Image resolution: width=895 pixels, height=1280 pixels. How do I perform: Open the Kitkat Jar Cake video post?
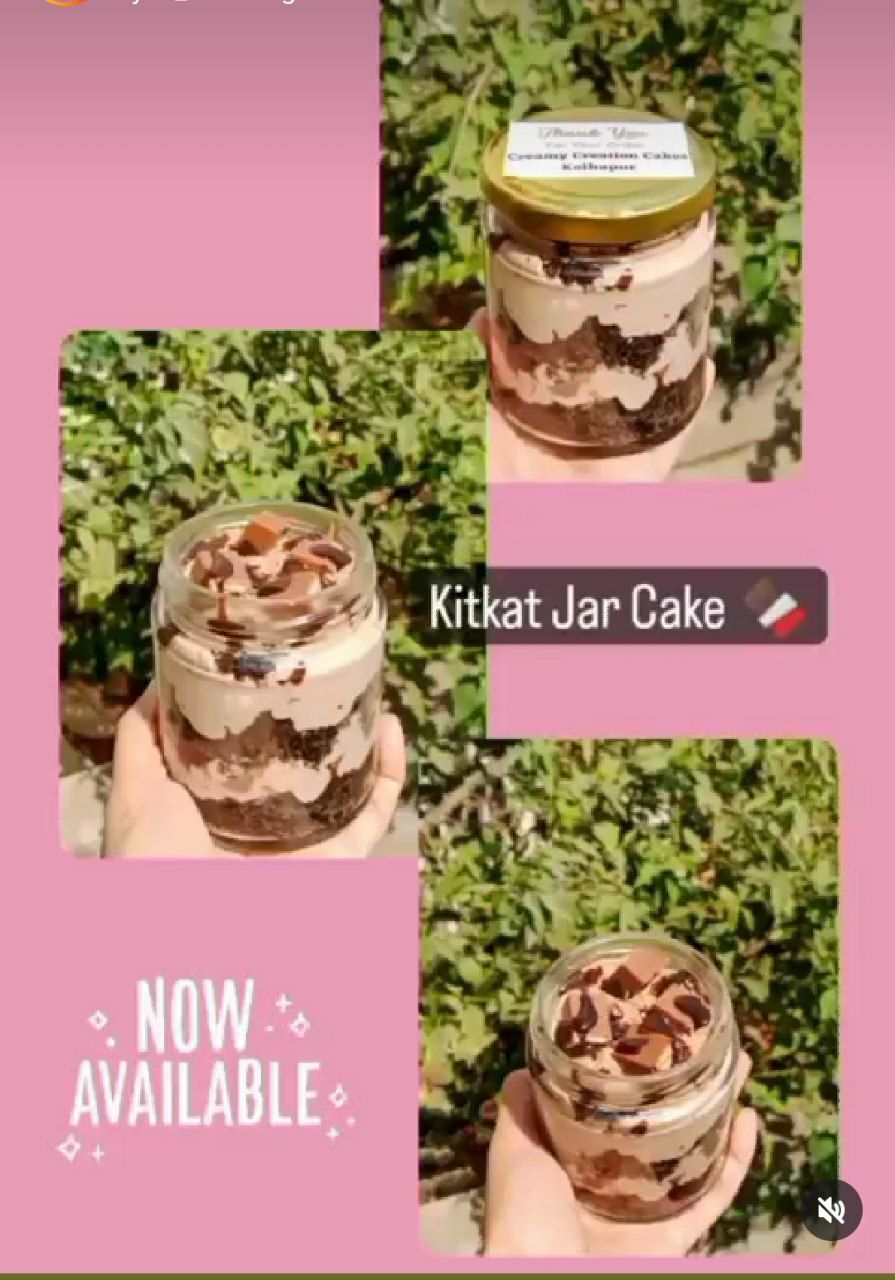point(447,640)
